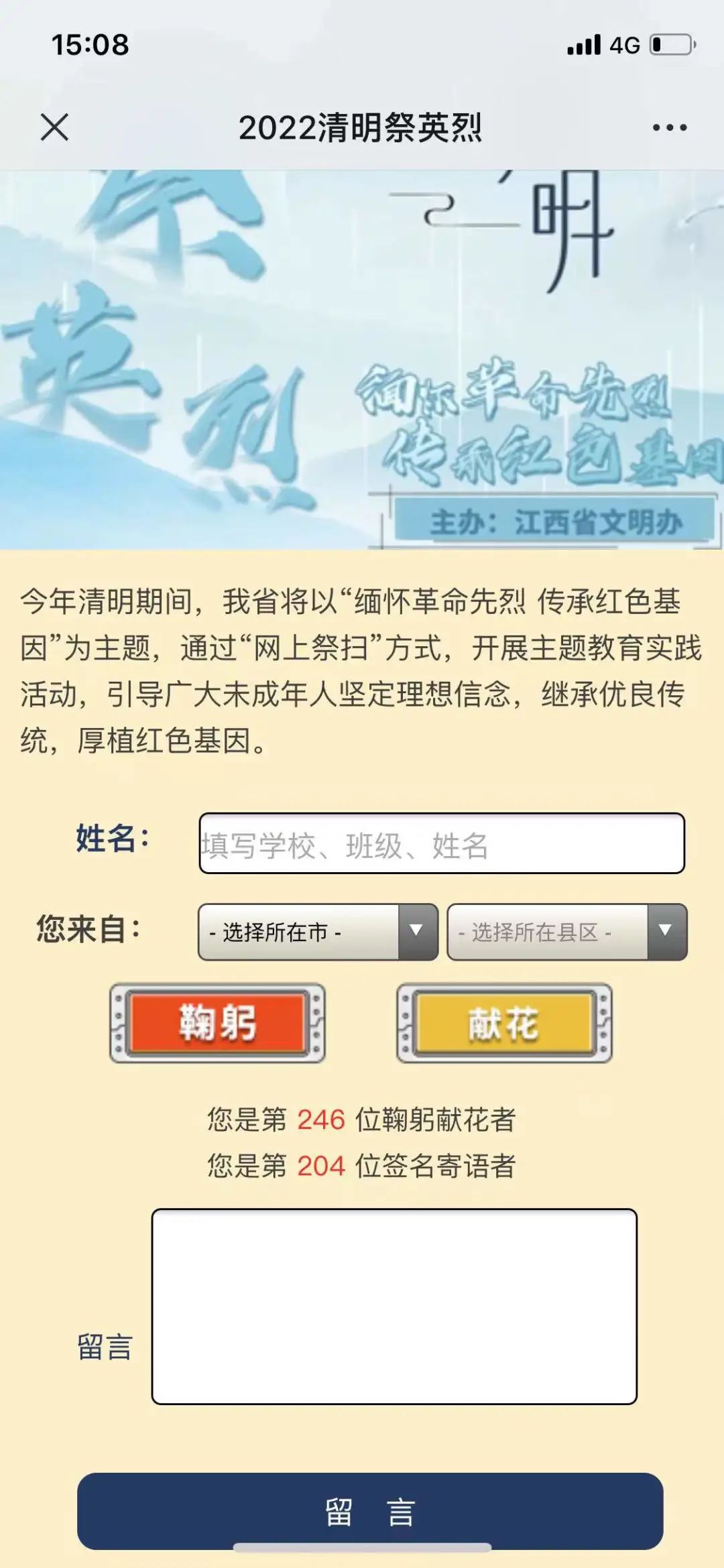Viewport: 724px width, 1568px height.
Task: Focus the 留言 message text box
Action: pos(394,1307)
